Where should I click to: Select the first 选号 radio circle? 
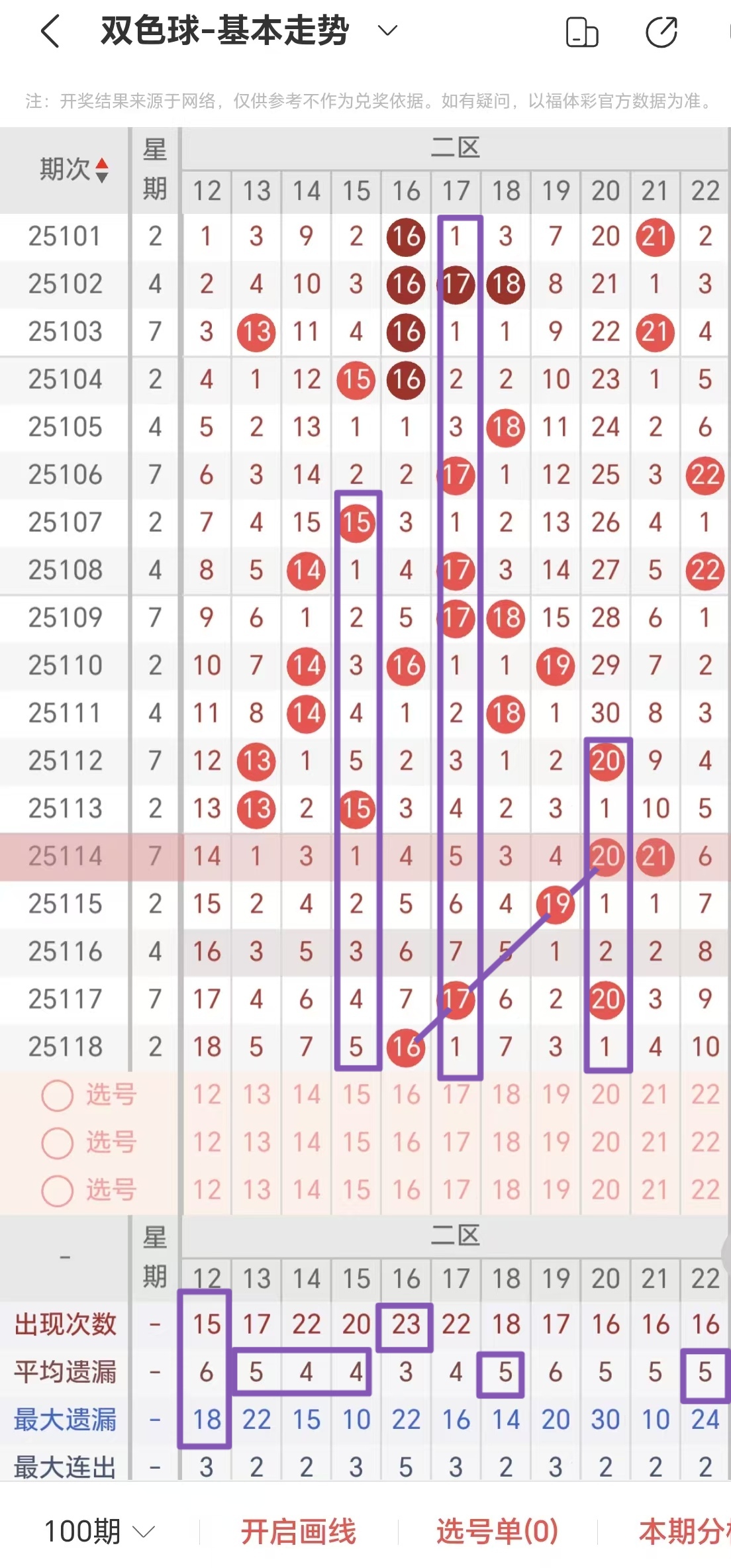(x=56, y=1096)
